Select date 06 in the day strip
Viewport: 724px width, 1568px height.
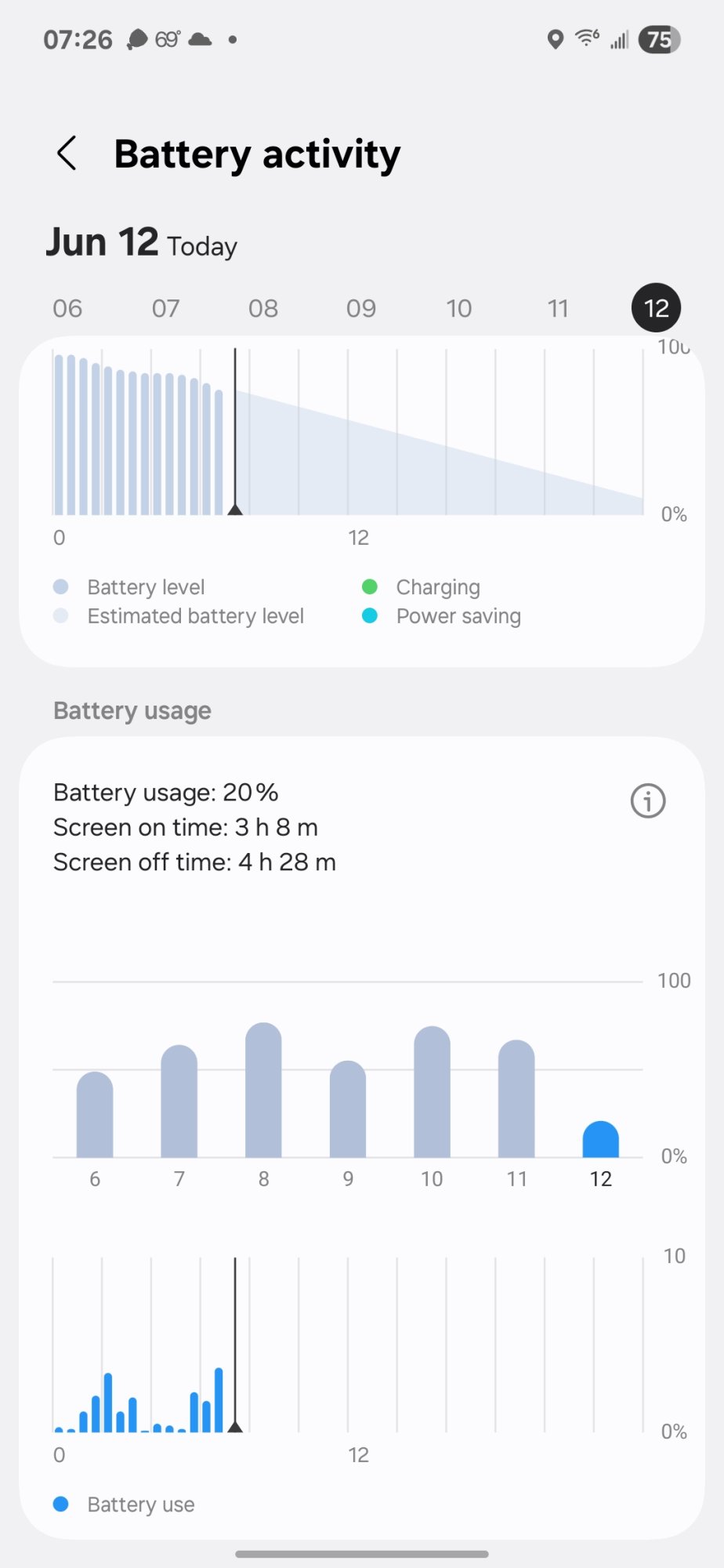click(x=67, y=308)
